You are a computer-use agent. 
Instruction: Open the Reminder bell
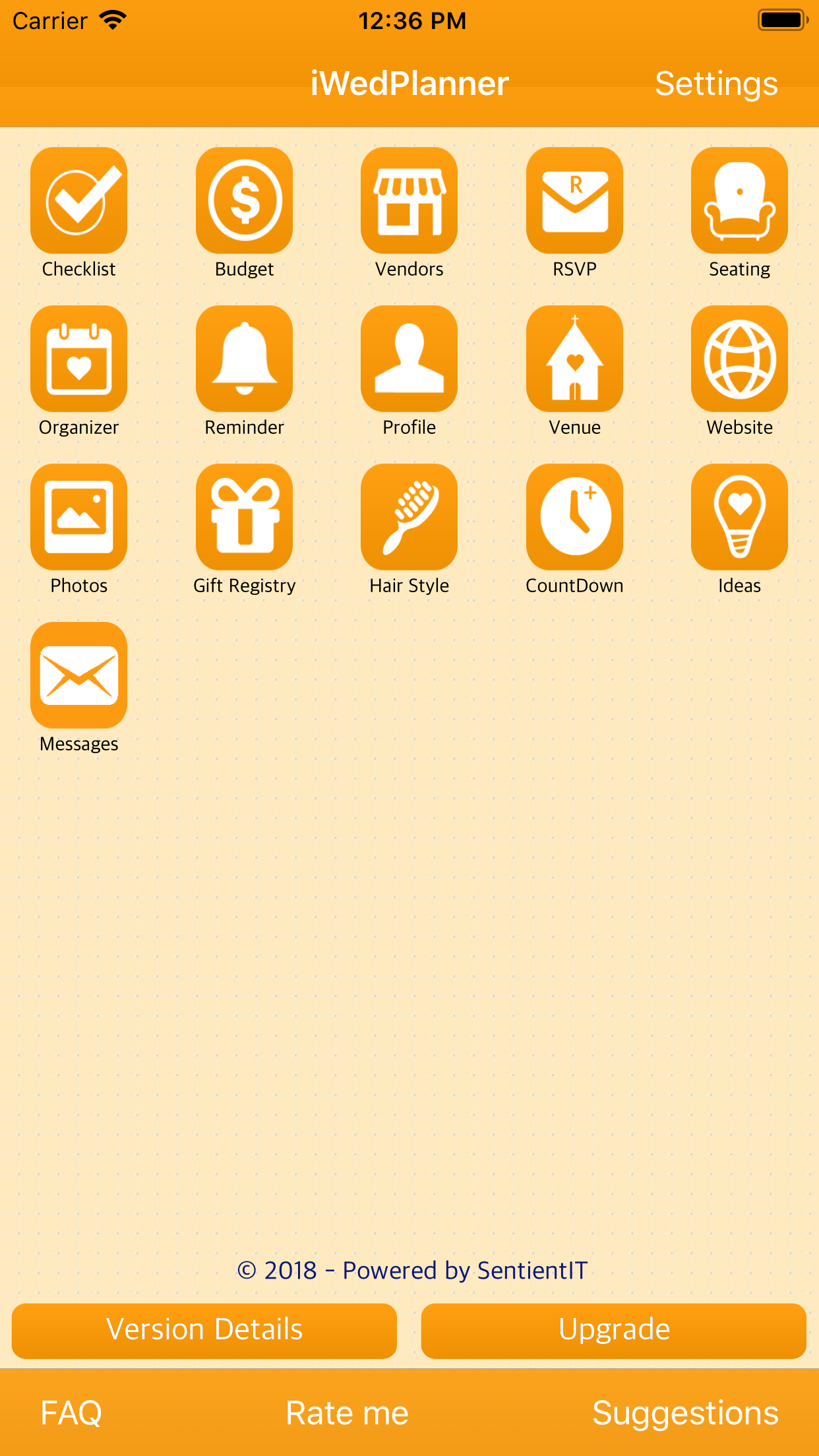coord(244,359)
